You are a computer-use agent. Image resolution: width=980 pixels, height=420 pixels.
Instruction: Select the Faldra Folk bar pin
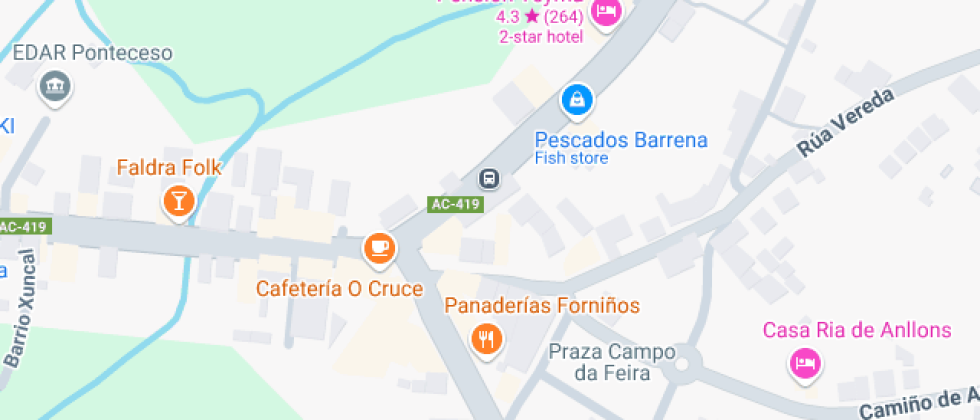pos(178,201)
